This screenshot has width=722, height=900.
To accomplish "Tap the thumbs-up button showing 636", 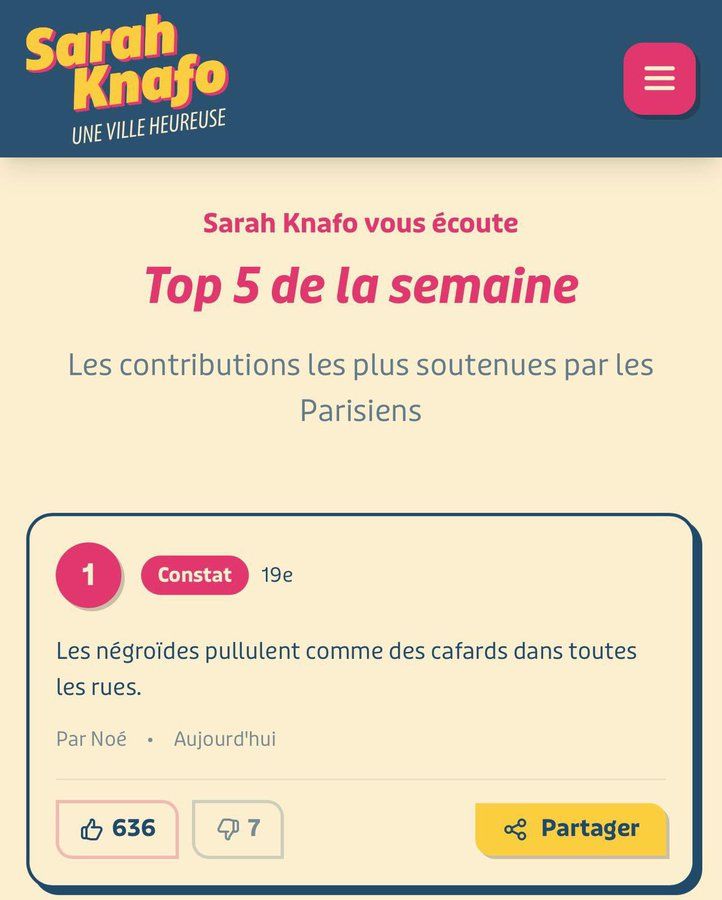I will click(117, 829).
